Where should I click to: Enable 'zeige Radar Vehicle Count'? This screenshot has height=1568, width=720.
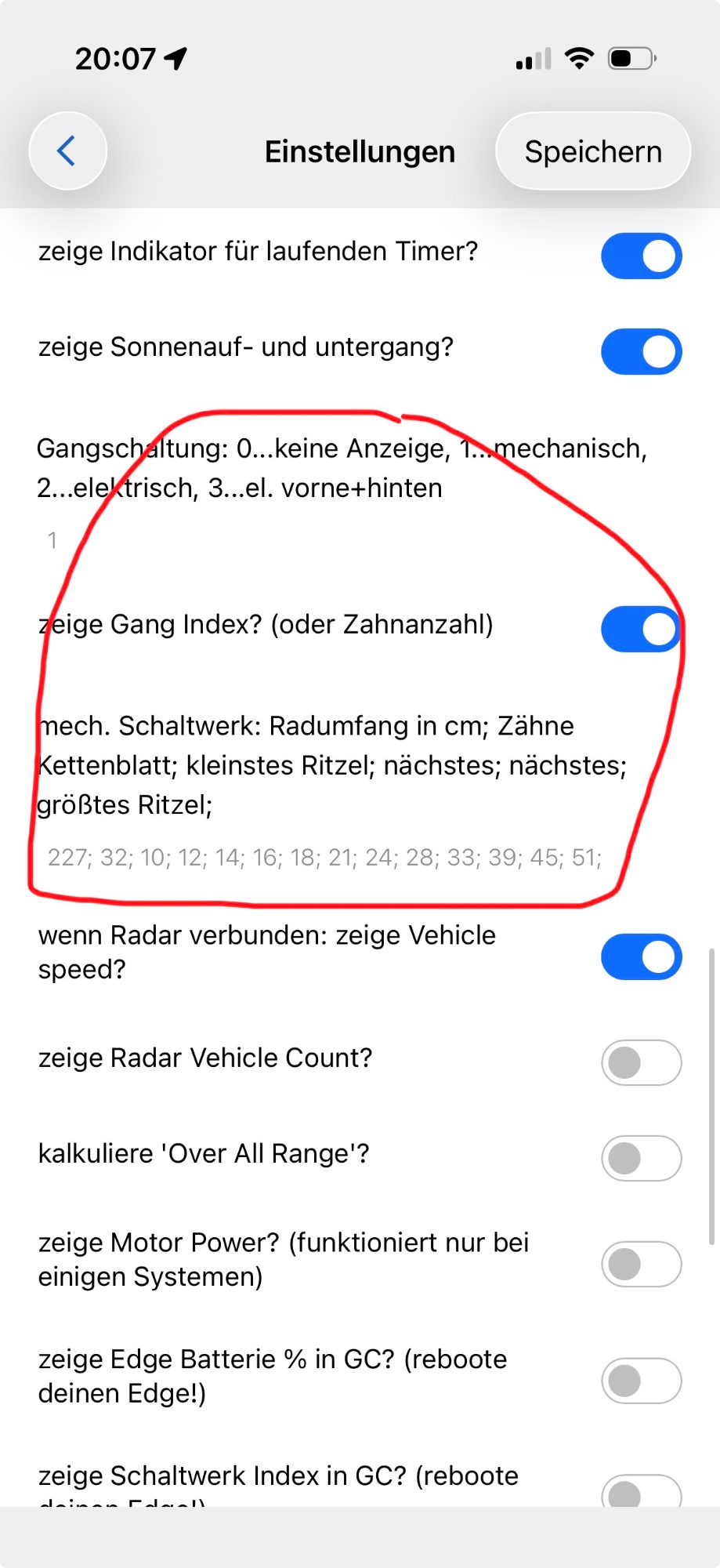pos(641,1062)
